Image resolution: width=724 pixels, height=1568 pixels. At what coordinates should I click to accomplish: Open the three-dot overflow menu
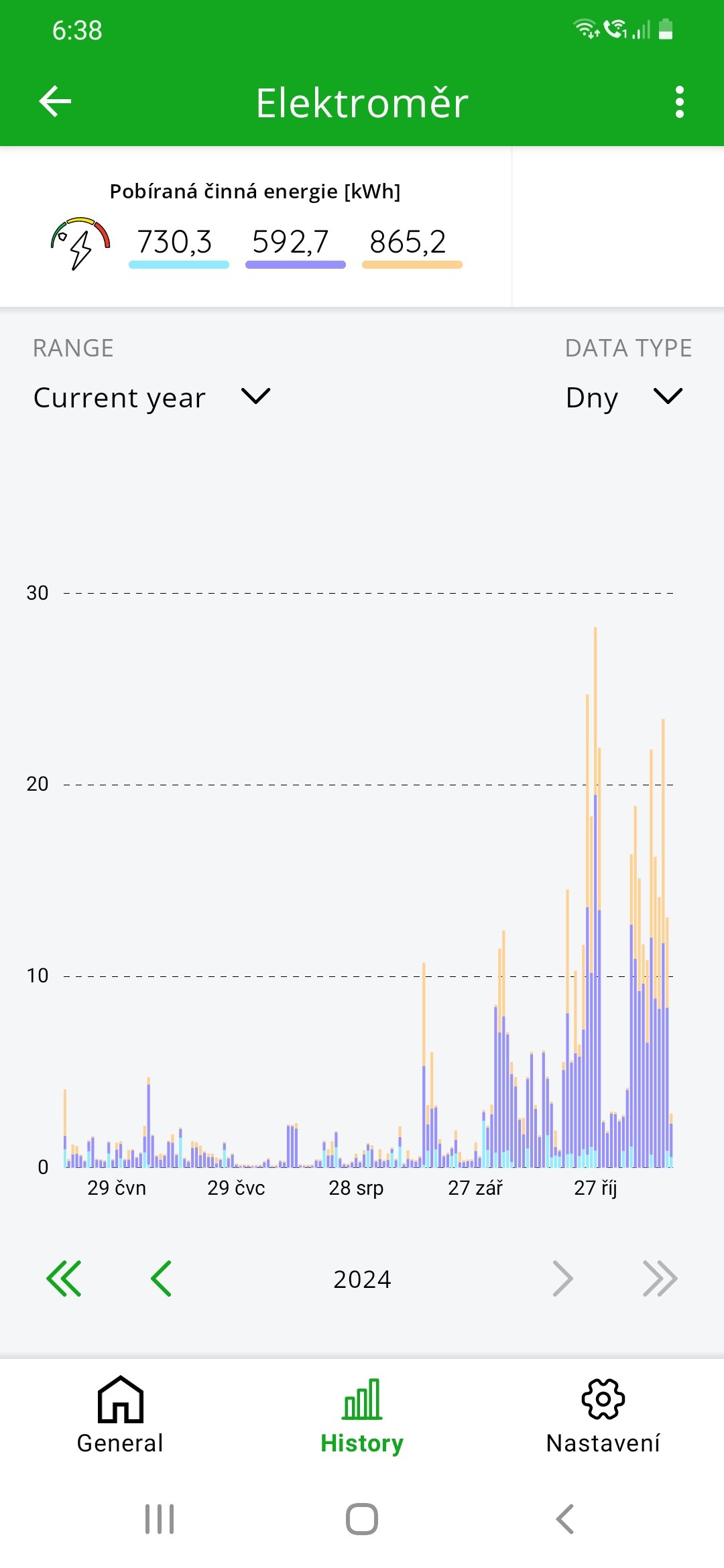(x=679, y=102)
